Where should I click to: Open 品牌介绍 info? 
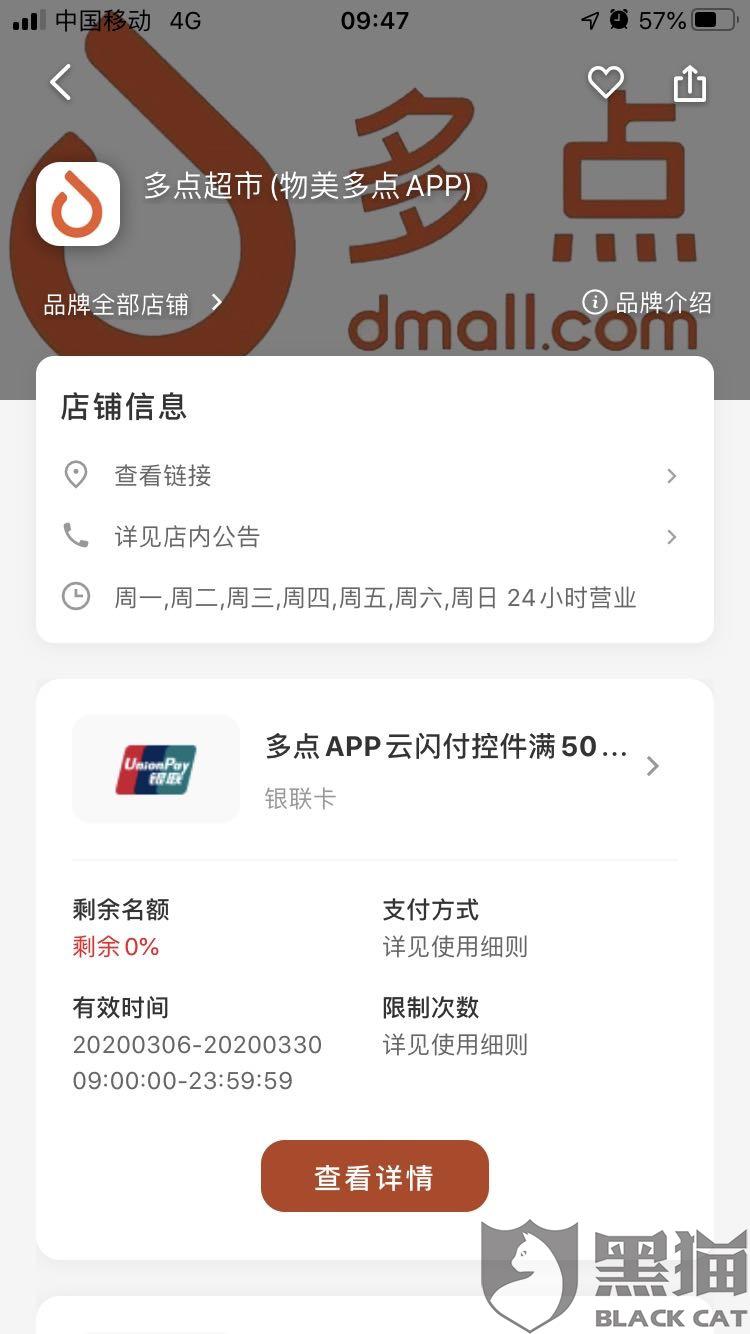tap(647, 302)
